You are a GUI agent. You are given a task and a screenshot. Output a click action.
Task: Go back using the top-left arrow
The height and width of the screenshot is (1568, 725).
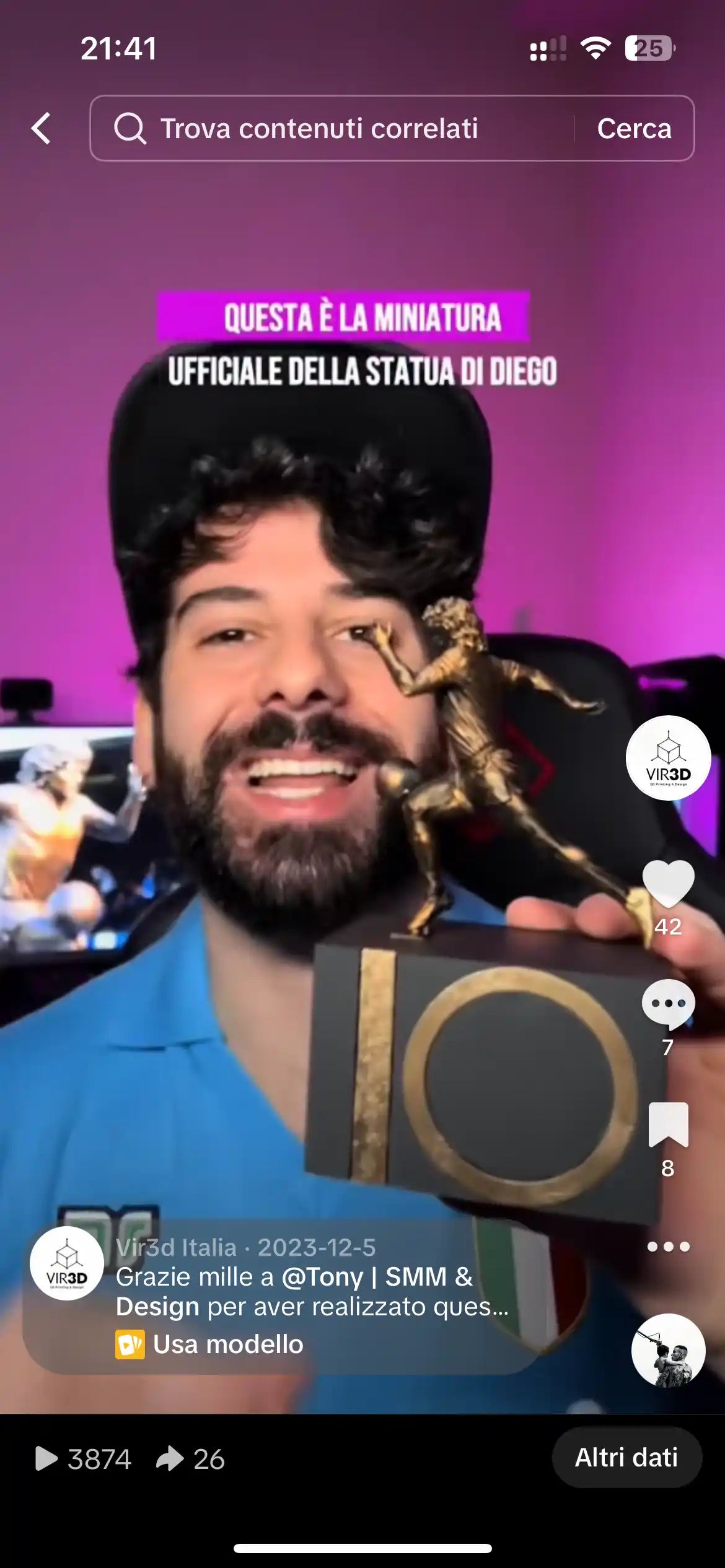click(x=41, y=128)
